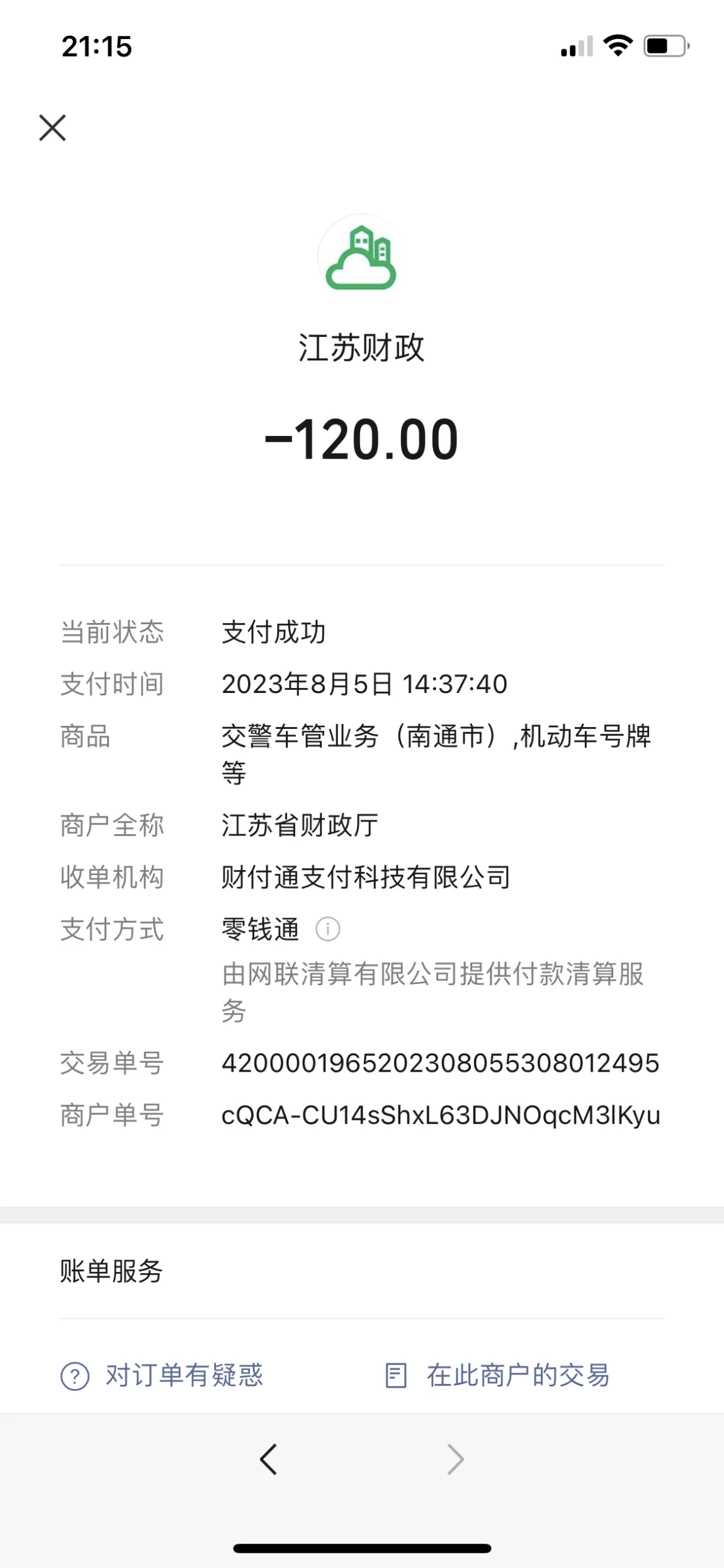724x1568 pixels.
Task: Open info icon next to 零钱通
Action: click(327, 929)
